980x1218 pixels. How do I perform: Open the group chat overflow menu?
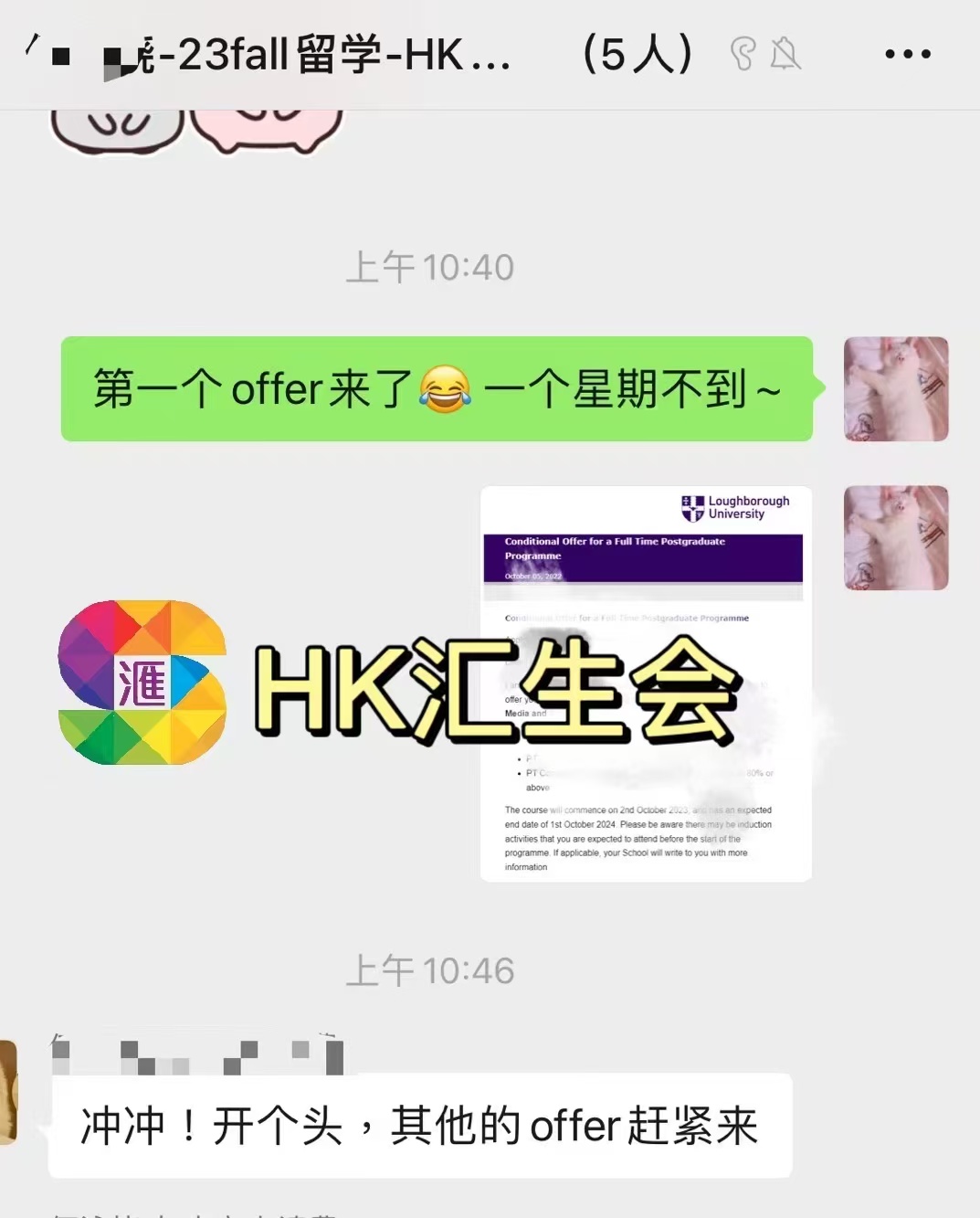coord(908,54)
